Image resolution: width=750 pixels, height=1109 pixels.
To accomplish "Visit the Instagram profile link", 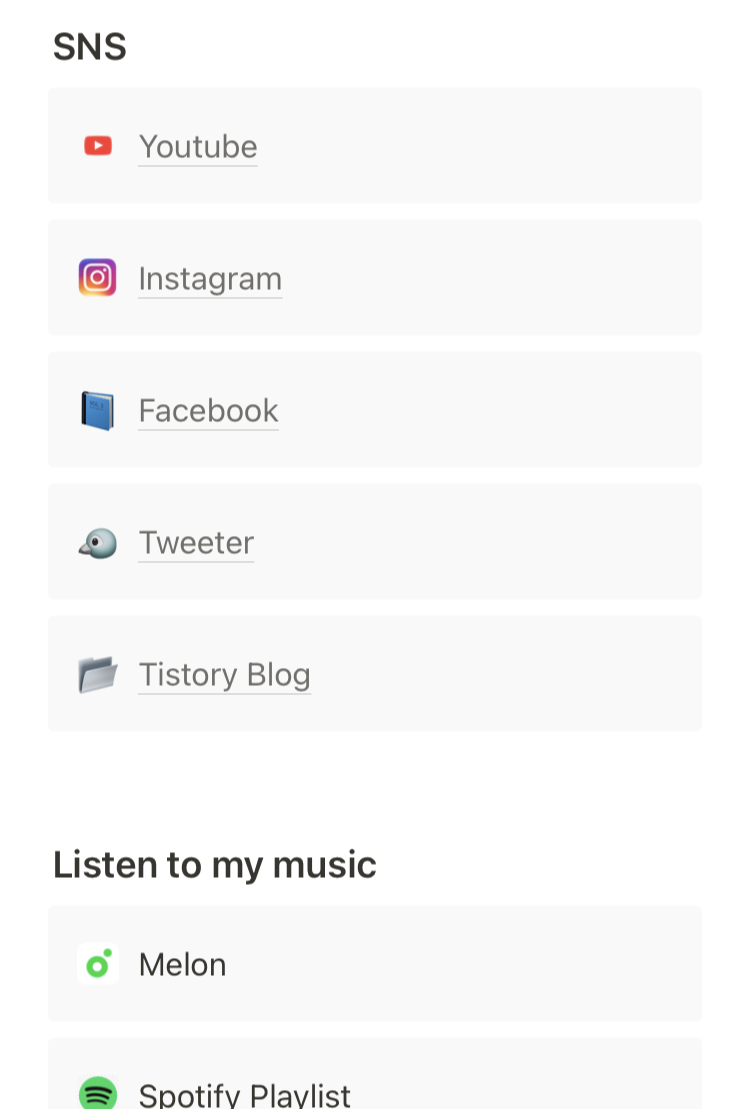I will tap(210, 279).
